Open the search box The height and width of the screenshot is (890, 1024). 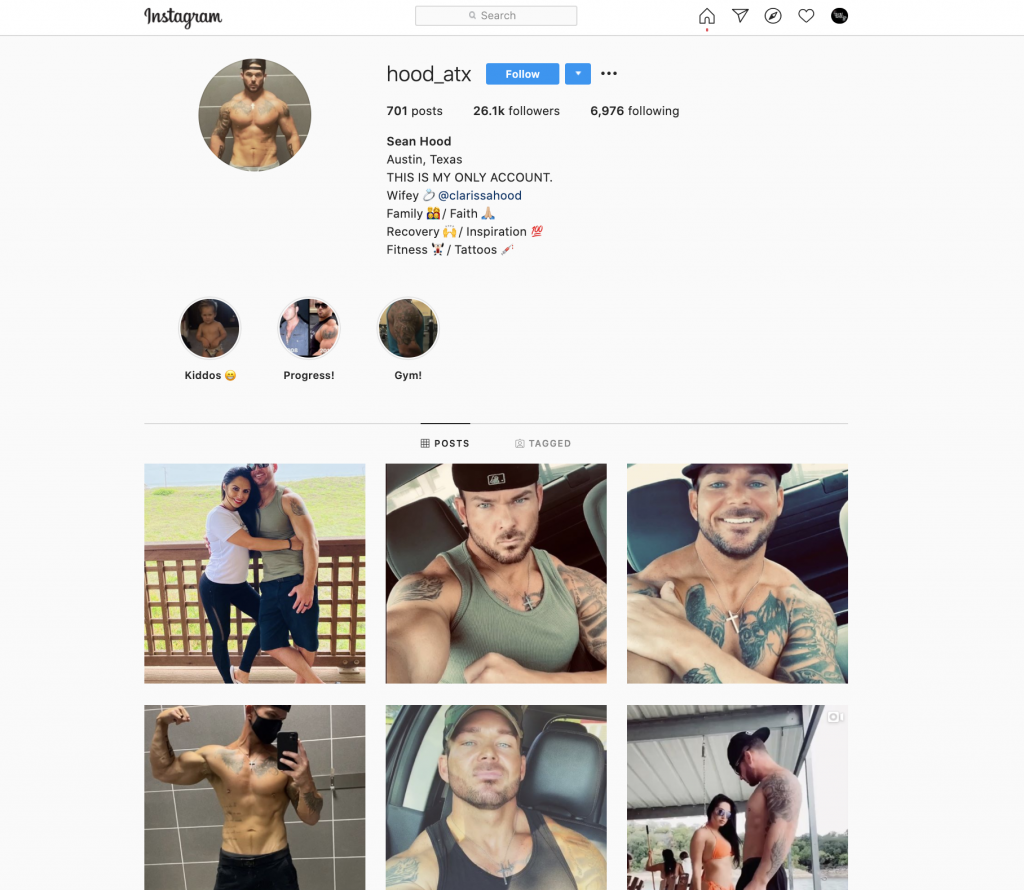496,16
